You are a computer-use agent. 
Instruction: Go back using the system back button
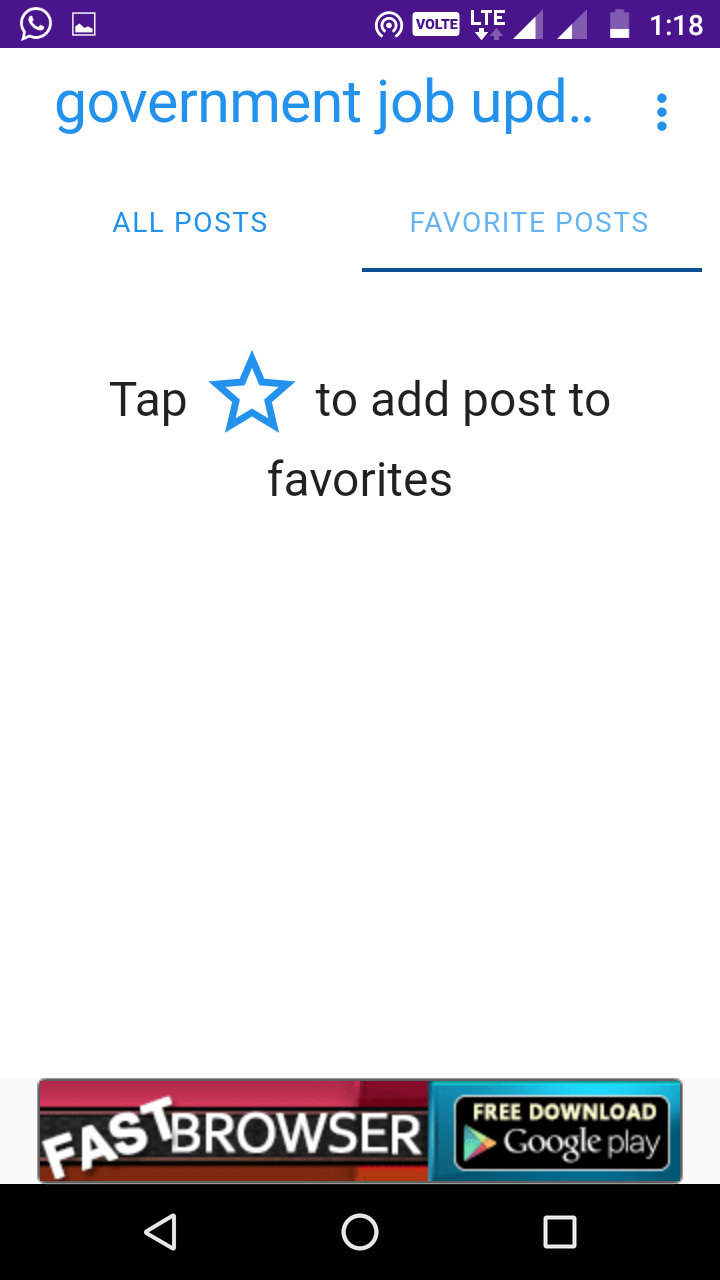pos(160,1232)
